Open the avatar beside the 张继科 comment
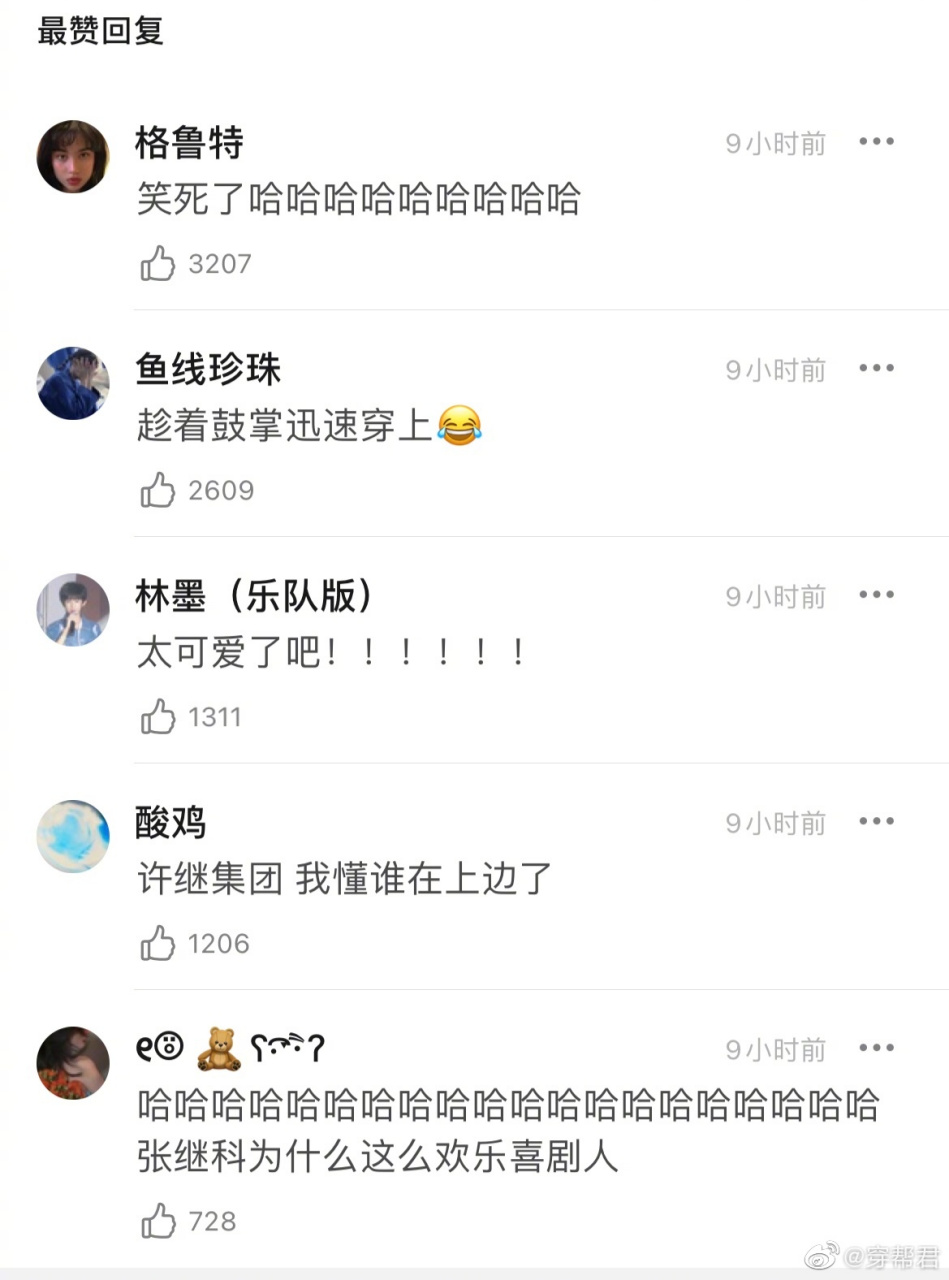 coord(73,1063)
